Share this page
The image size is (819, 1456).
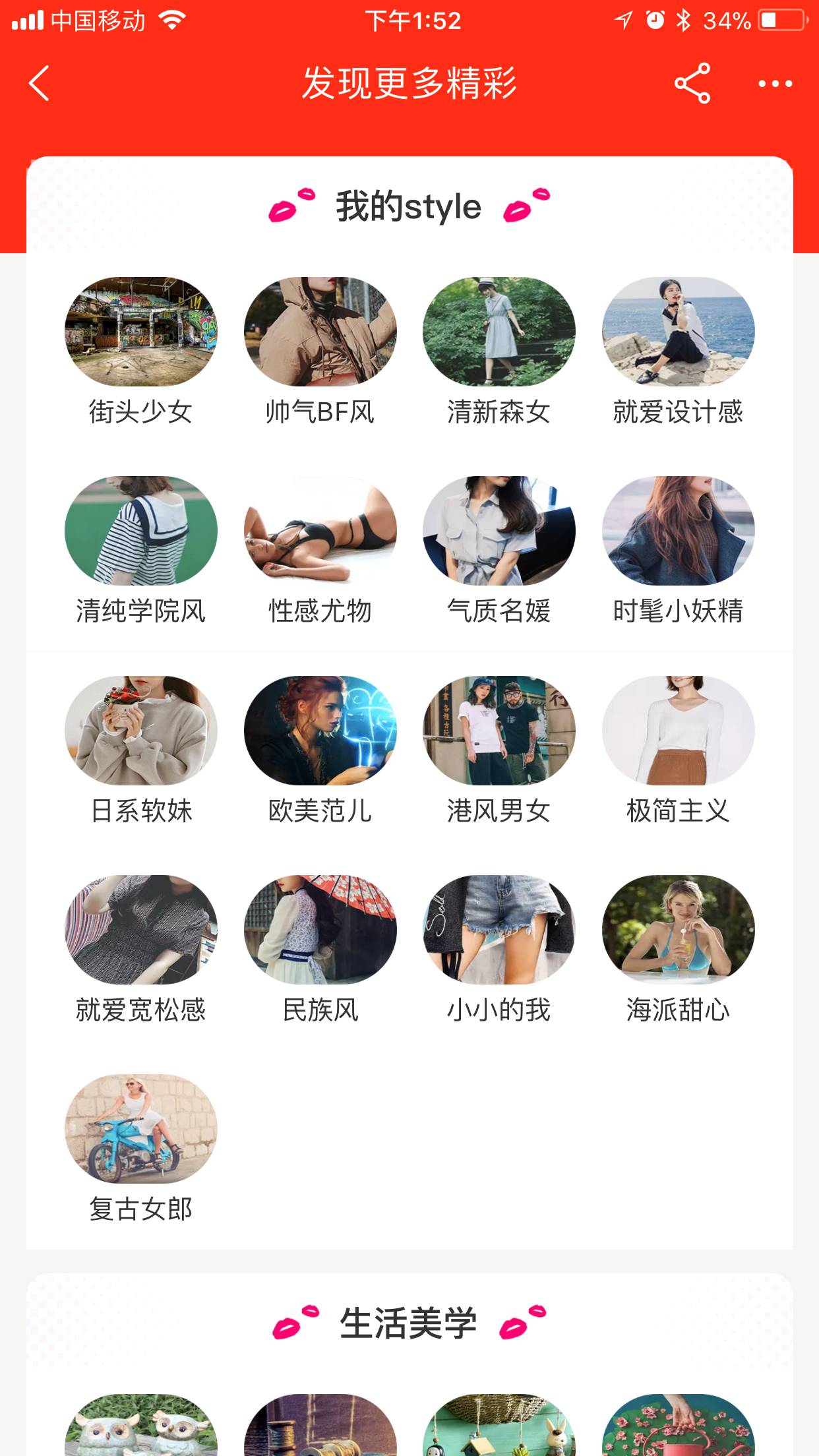click(x=692, y=84)
